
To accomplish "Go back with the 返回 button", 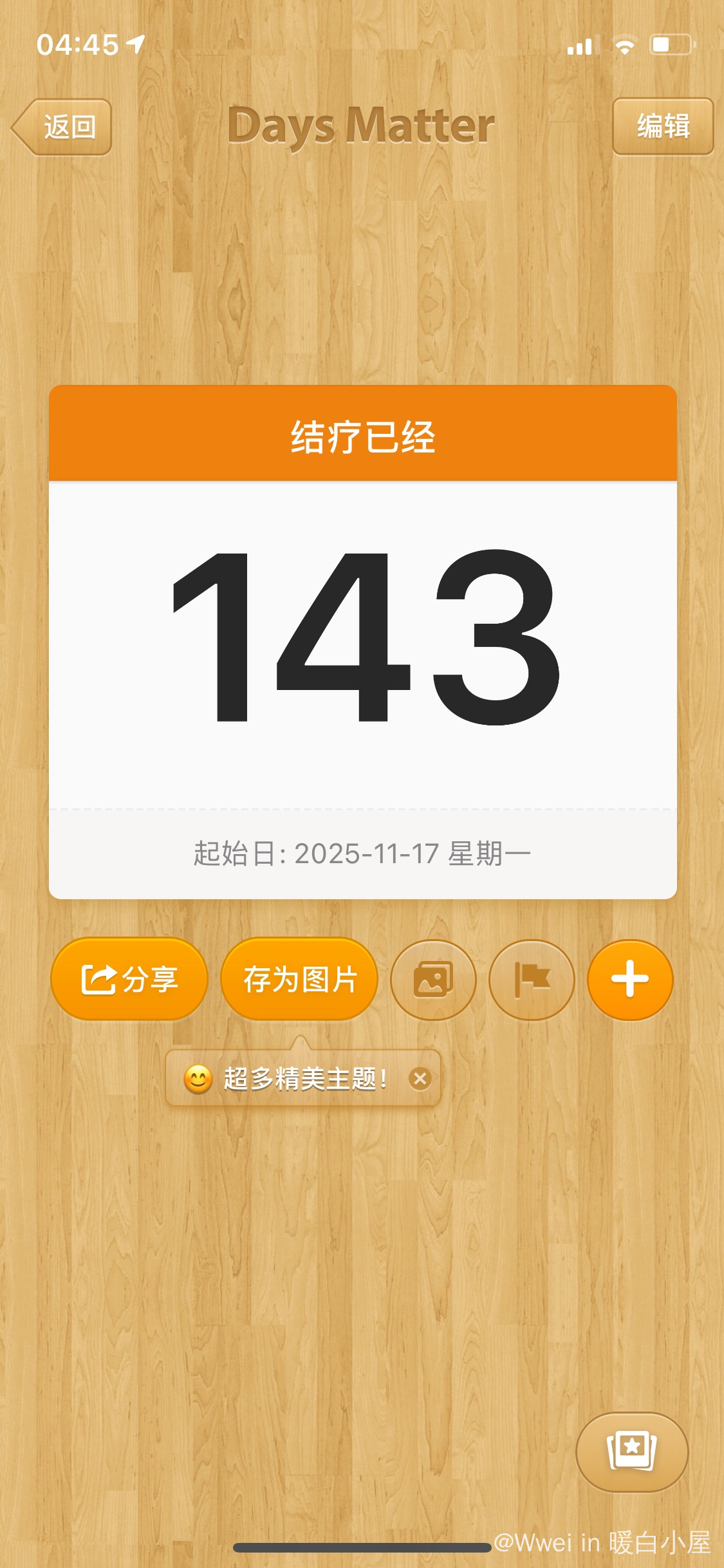I will point(63,127).
